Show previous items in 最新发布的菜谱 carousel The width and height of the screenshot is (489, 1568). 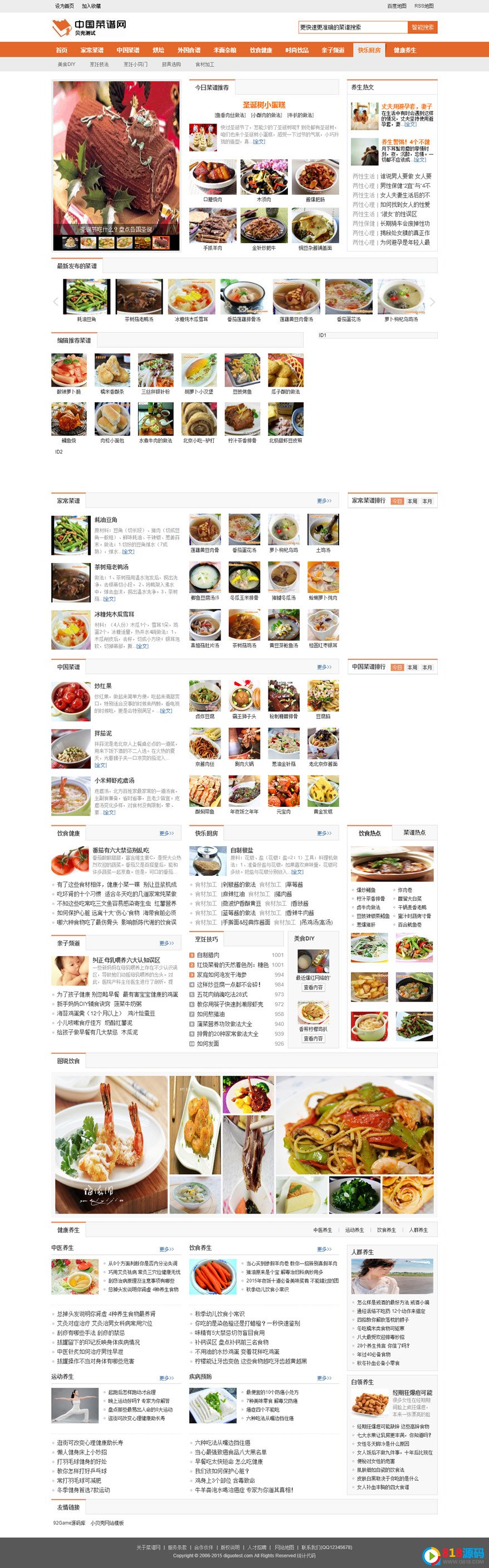tap(55, 302)
